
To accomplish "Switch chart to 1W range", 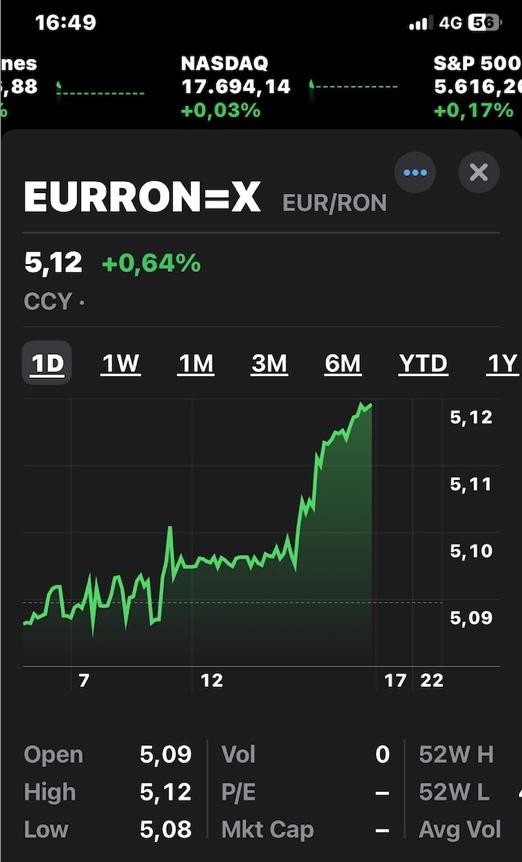I will tap(121, 363).
